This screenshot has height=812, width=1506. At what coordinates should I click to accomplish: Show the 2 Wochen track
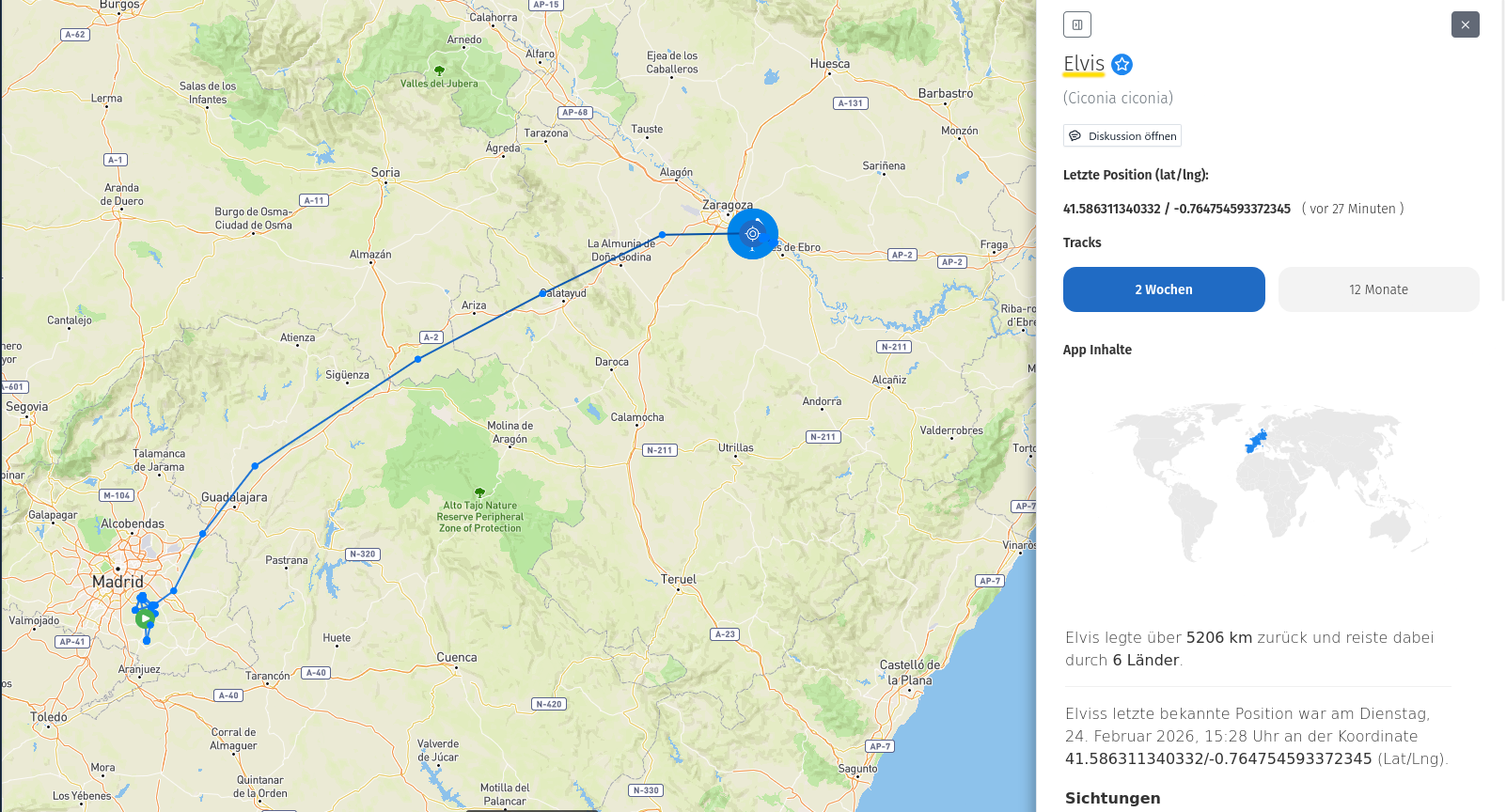click(x=1163, y=289)
